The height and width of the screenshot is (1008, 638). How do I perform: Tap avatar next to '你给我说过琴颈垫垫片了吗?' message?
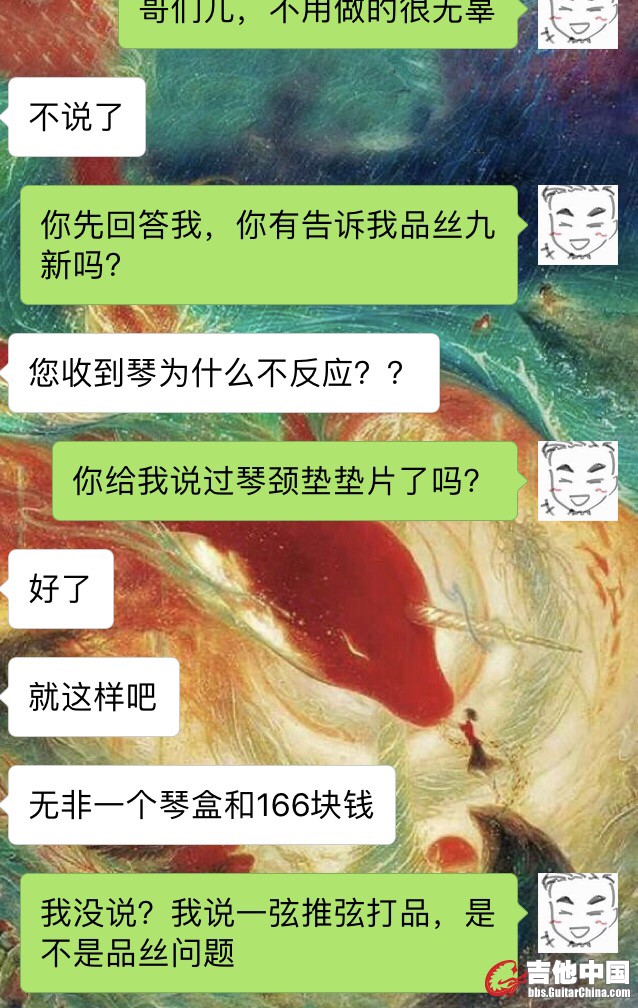pos(577,481)
